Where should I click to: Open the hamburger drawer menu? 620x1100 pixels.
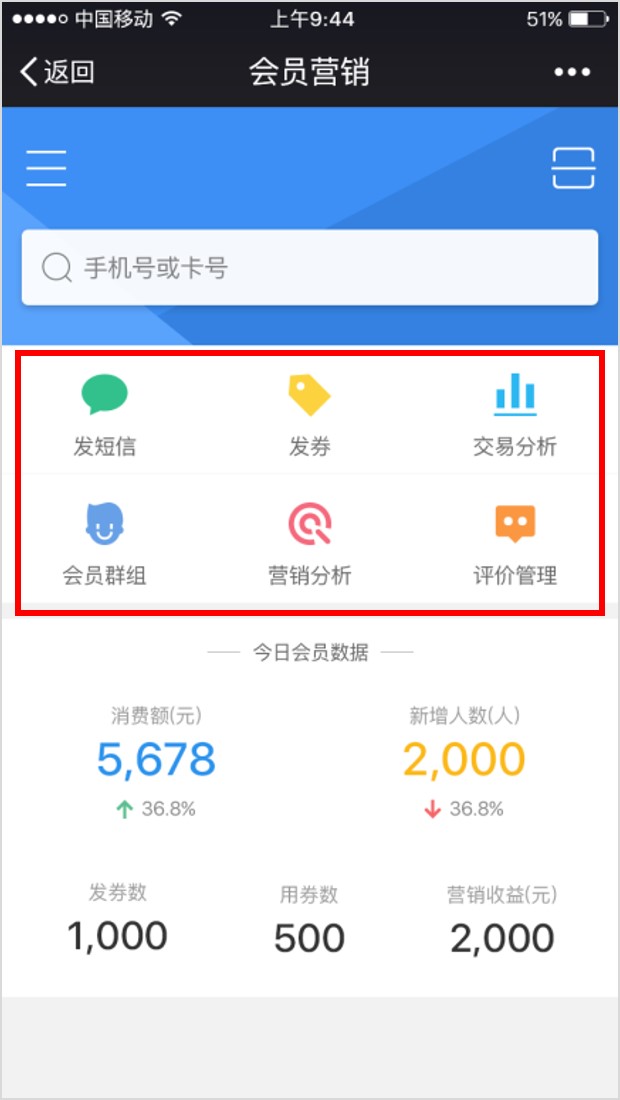tap(46, 167)
